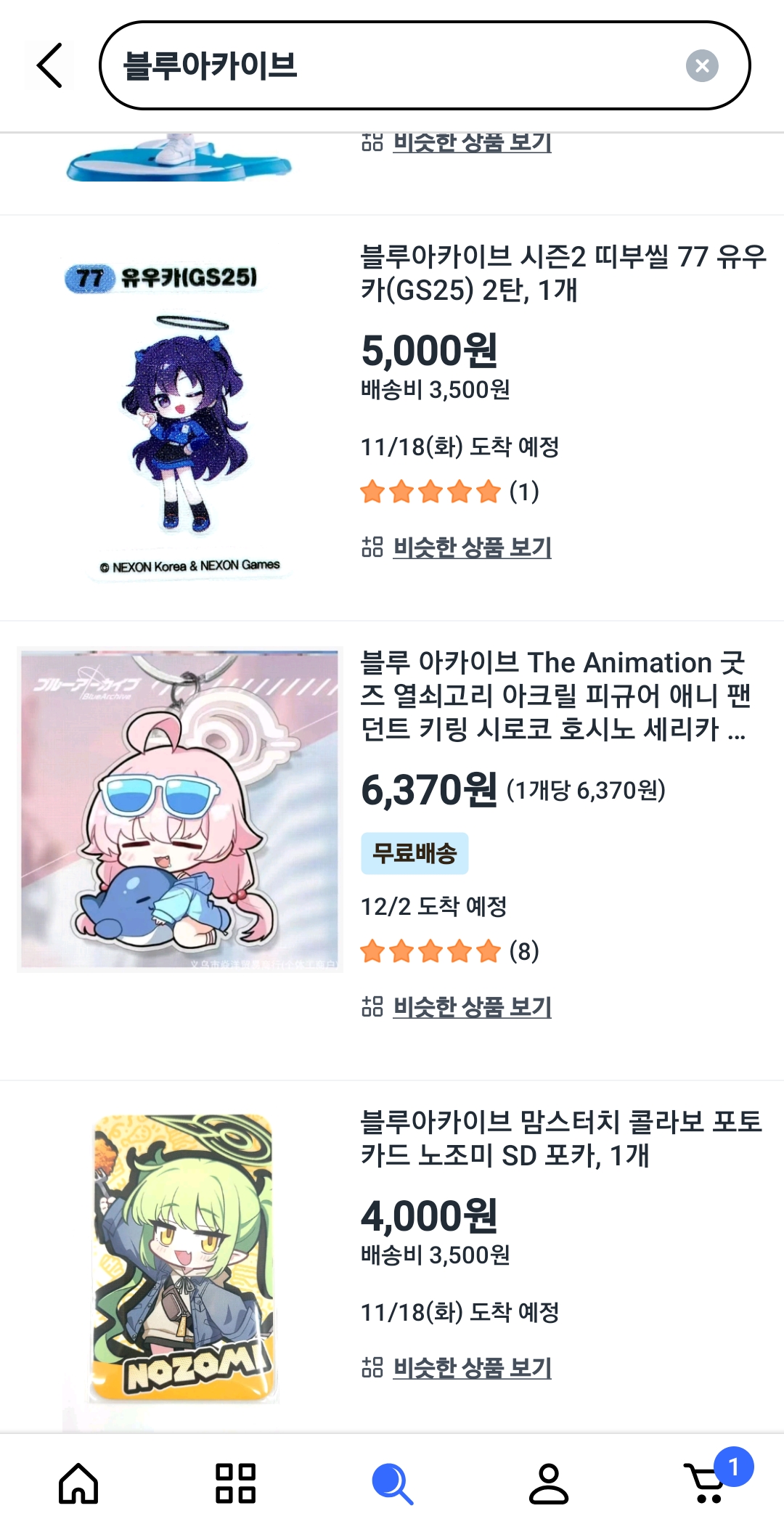Screen dimensions: 784x1540
Task: Open the 유우카(GS25) 띠부씰 product
Action: 563,273
